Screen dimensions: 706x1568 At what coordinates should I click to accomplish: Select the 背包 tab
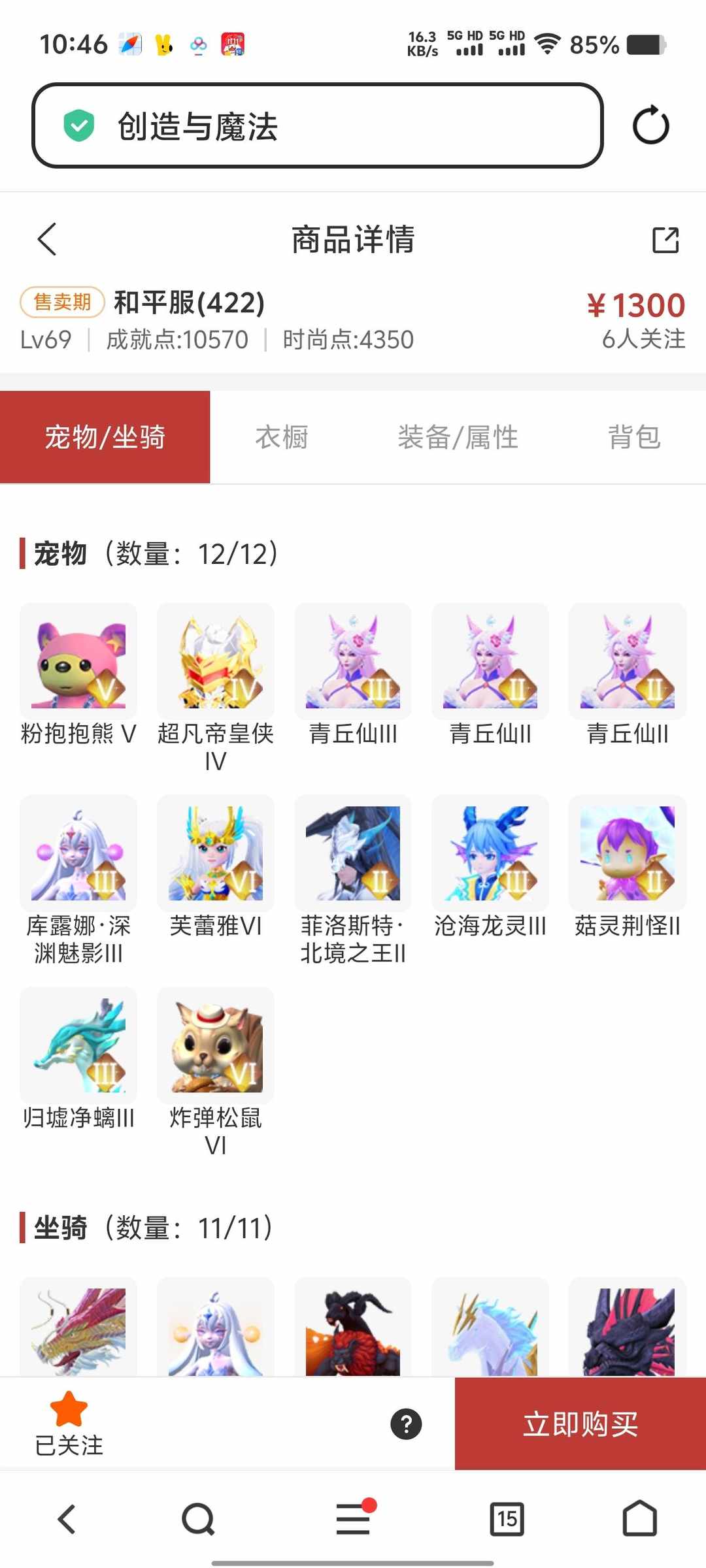click(633, 436)
